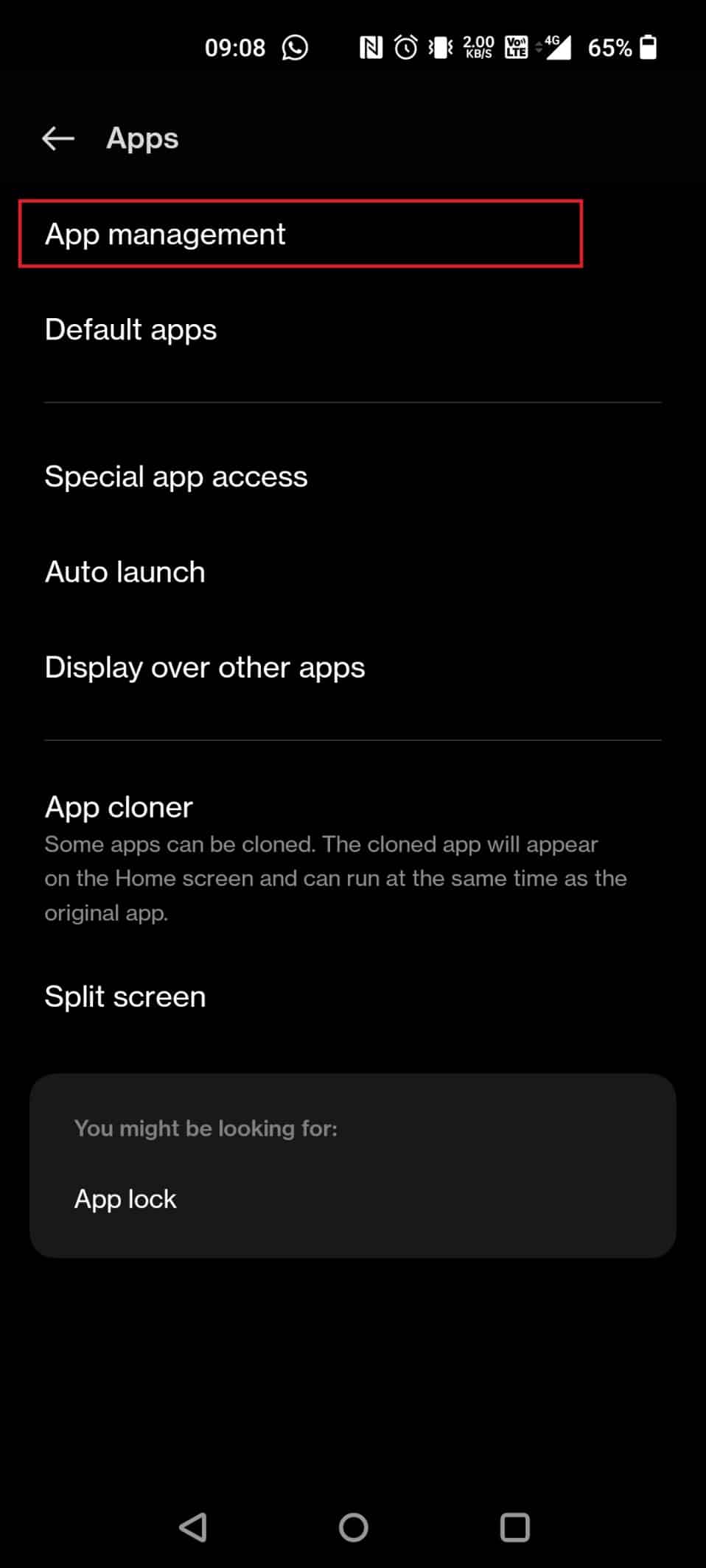706x1568 pixels.
Task: Open Split screen settings
Action: coord(125,996)
